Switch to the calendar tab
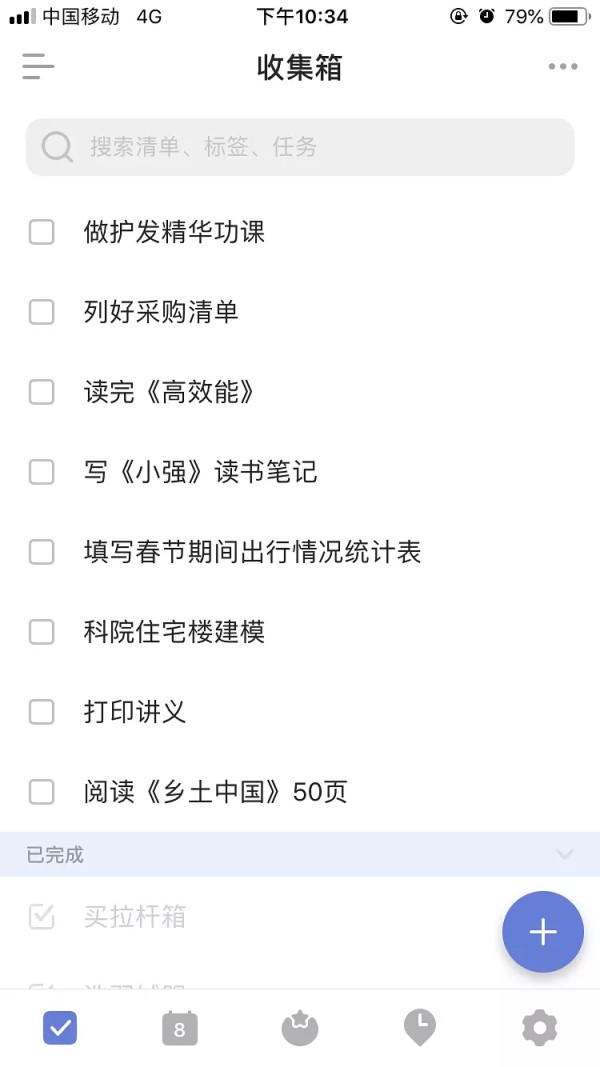600x1067 pixels. [x=180, y=1028]
